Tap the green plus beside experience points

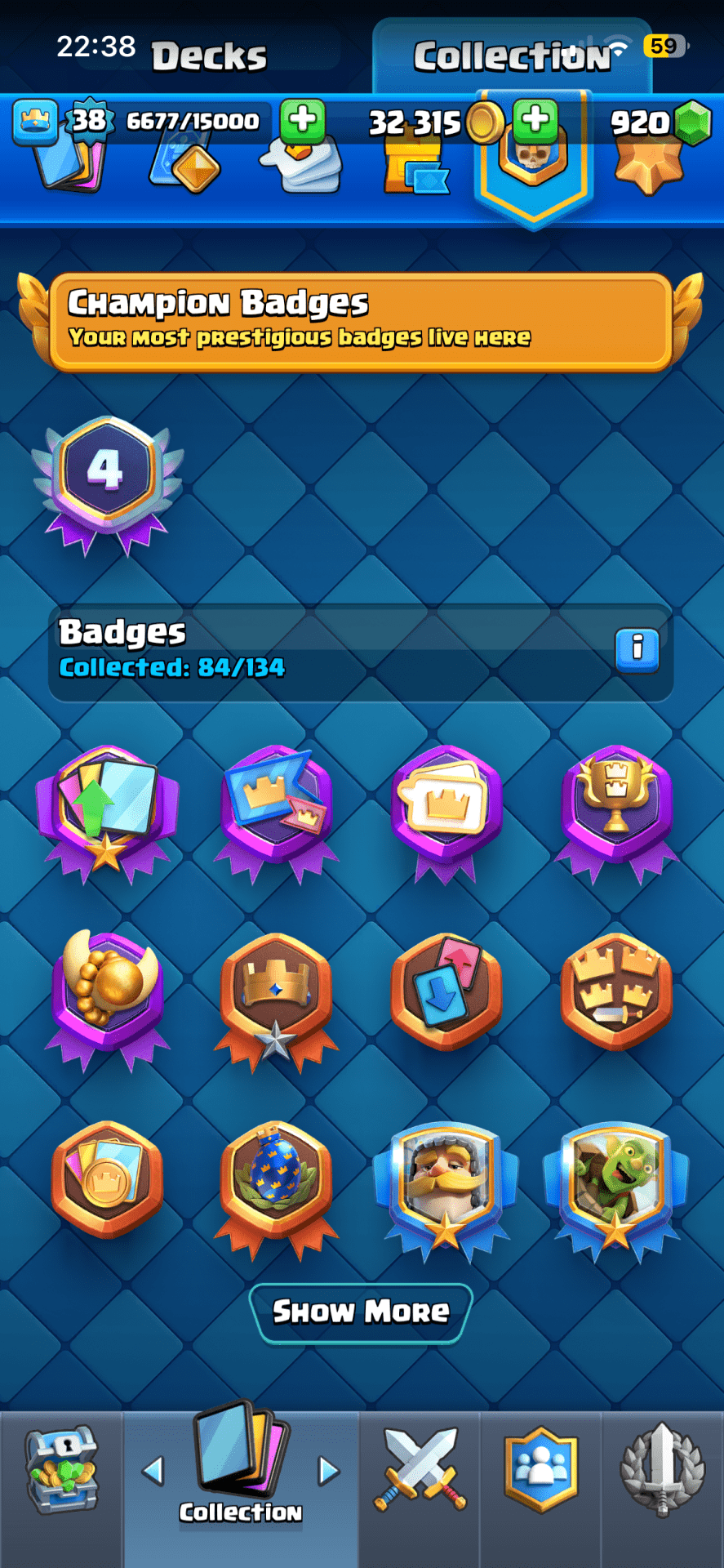click(x=303, y=120)
